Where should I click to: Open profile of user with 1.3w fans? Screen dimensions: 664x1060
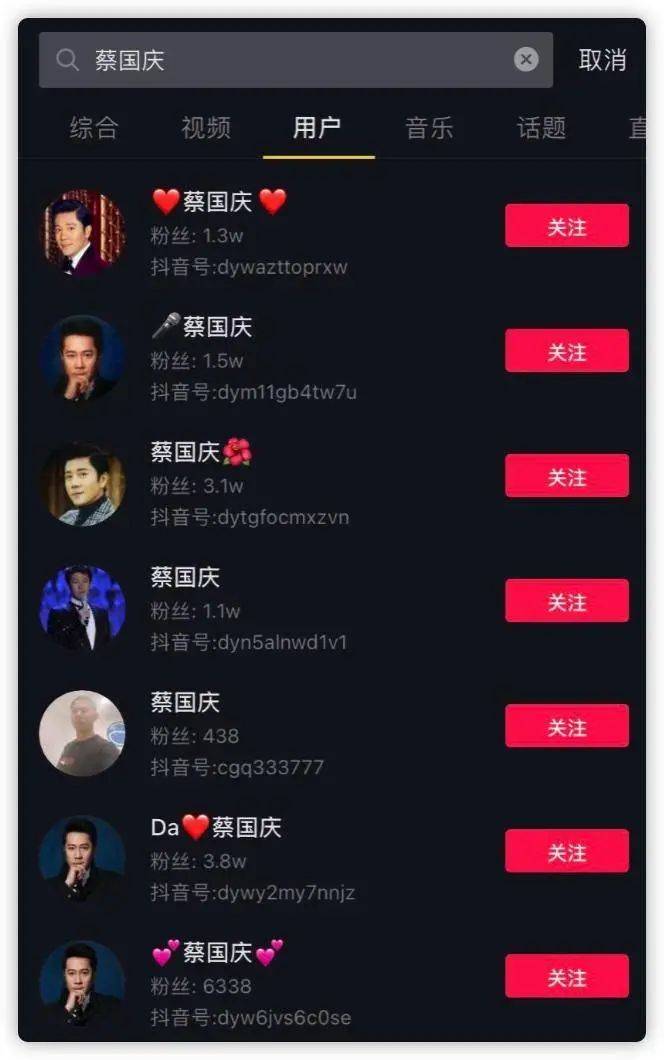[82, 233]
